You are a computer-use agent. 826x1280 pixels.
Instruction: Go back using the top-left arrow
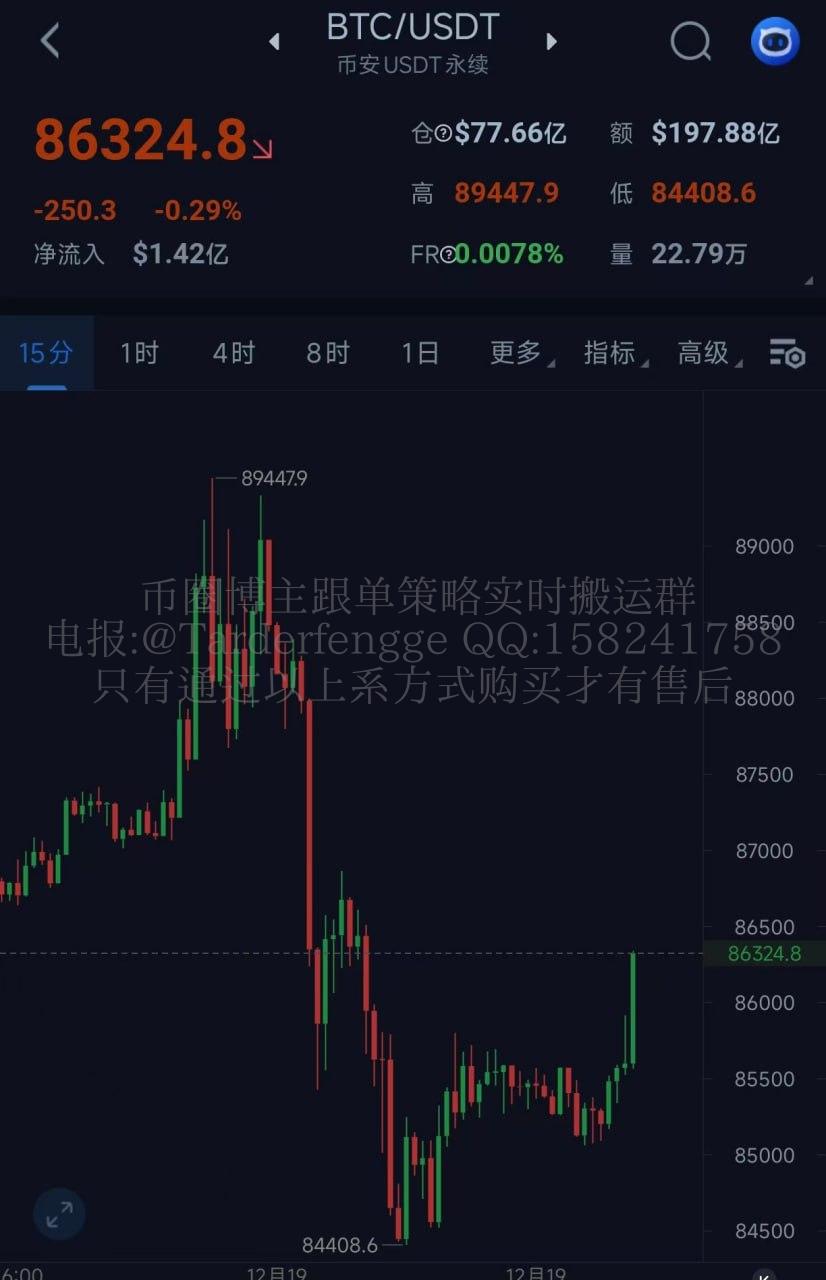(x=50, y=41)
